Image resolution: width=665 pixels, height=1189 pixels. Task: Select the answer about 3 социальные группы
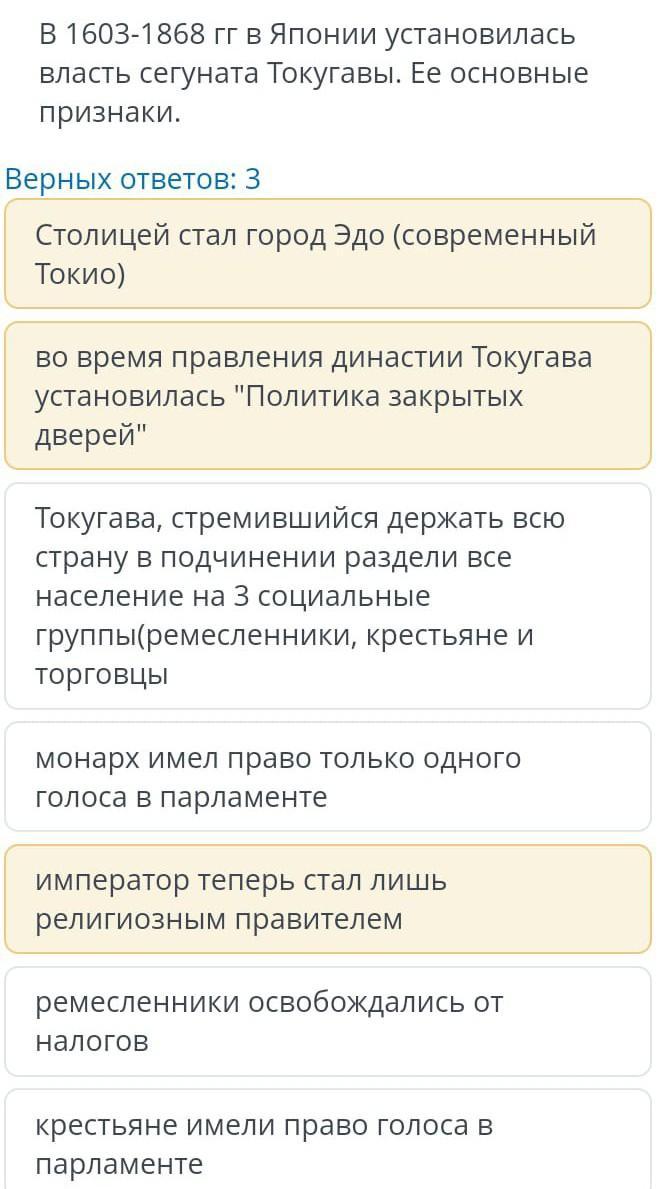pos(328,596)
